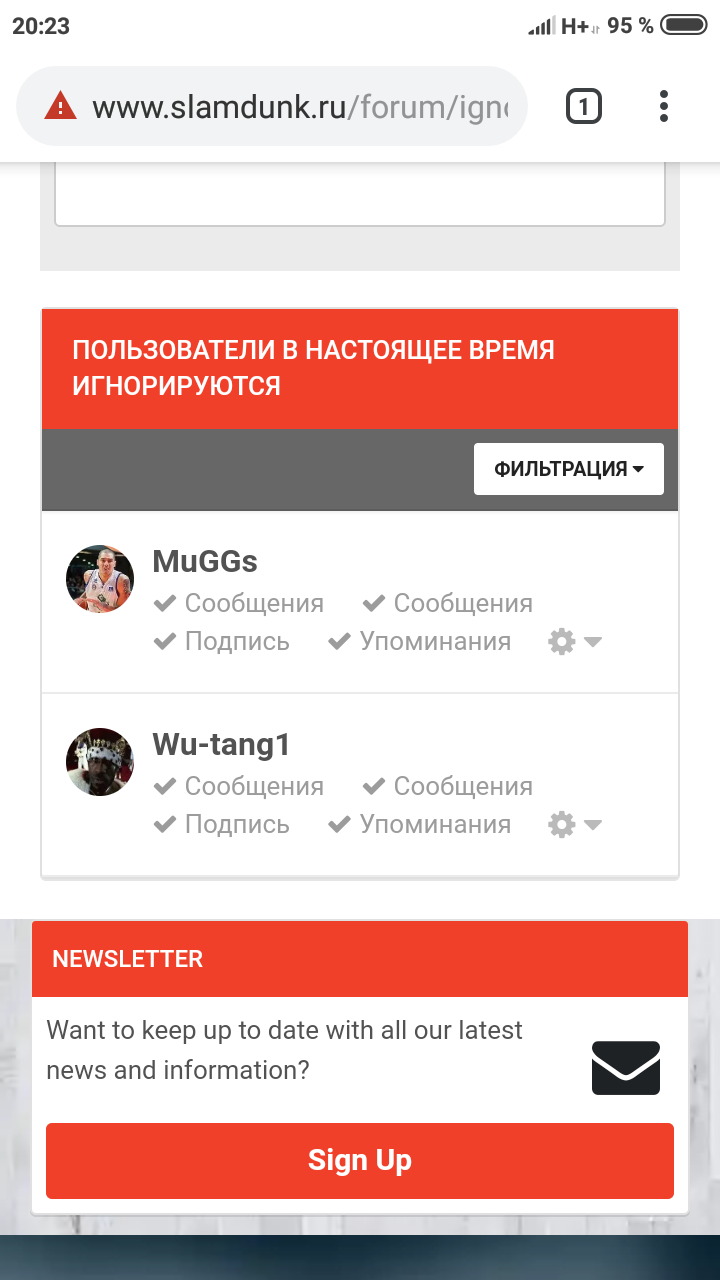Image resolution: width=720 pixels, height=1280 pixels.
Task: Open settings gear for MuGGs
Action: click(575, 642)
